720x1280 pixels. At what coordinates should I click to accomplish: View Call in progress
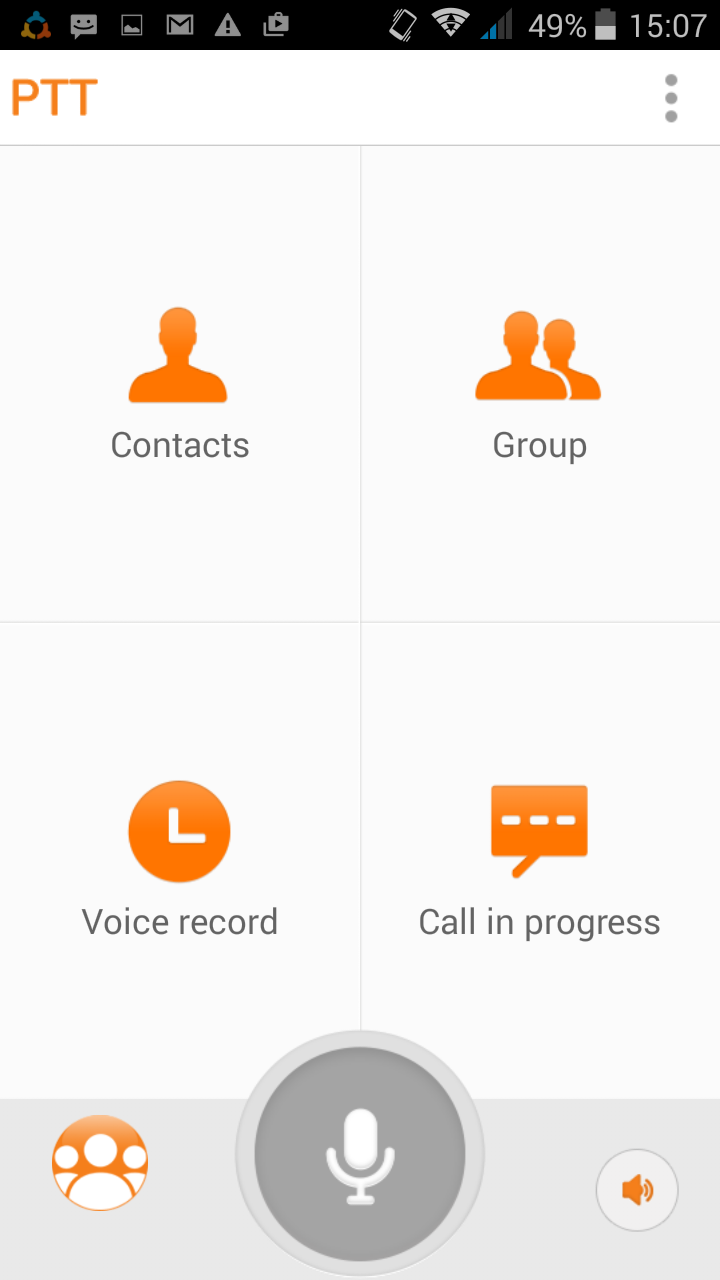540,860
